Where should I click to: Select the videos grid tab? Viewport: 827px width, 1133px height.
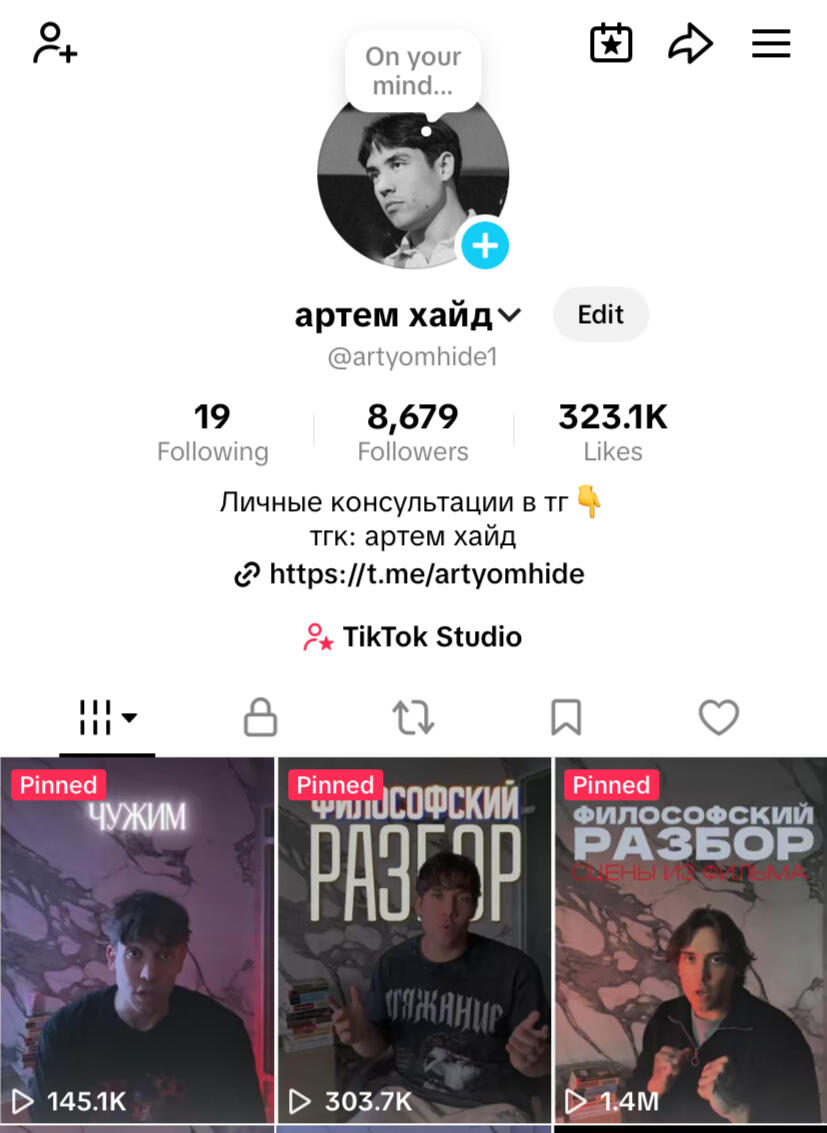[x=107, y=717]
